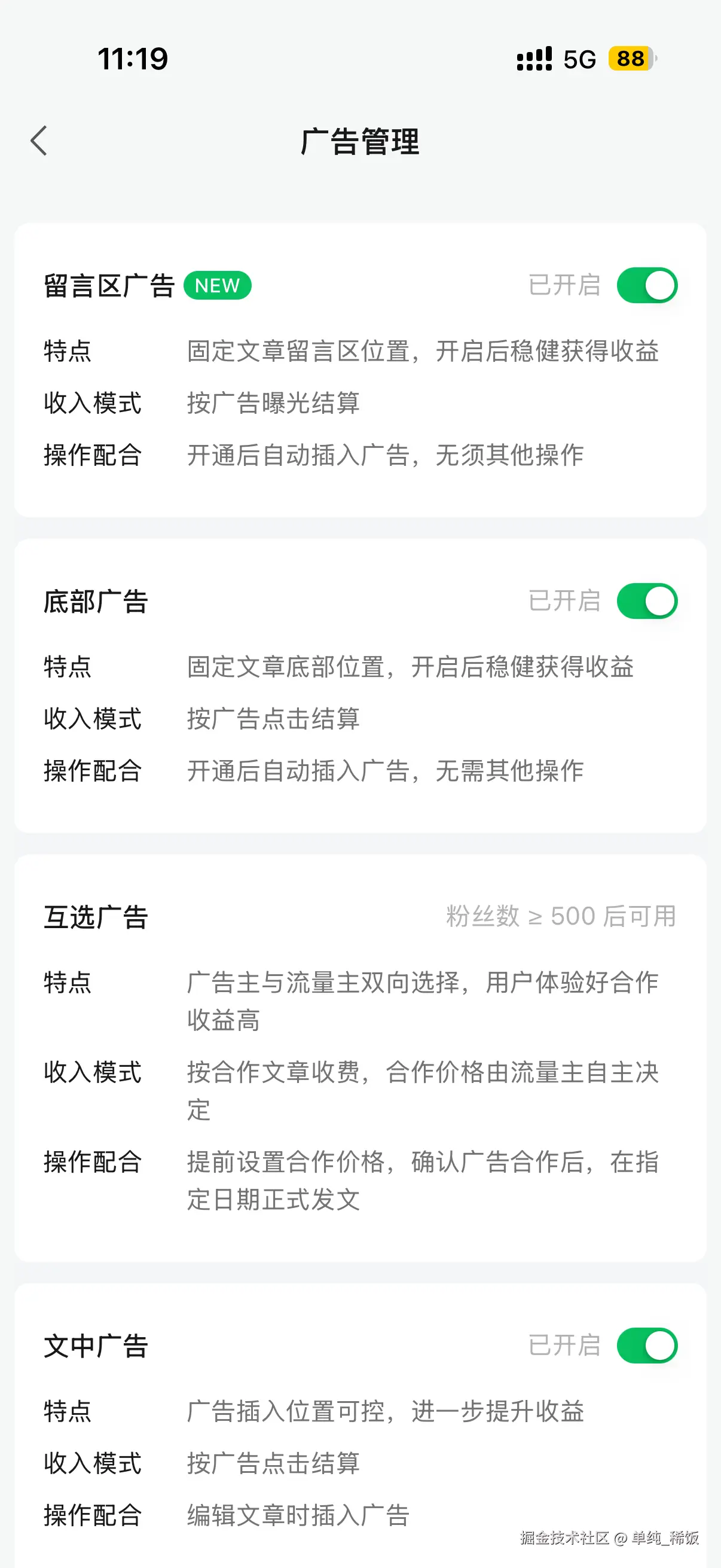Click the 已开启 label beside 底部广告

[x=563, y=600]
